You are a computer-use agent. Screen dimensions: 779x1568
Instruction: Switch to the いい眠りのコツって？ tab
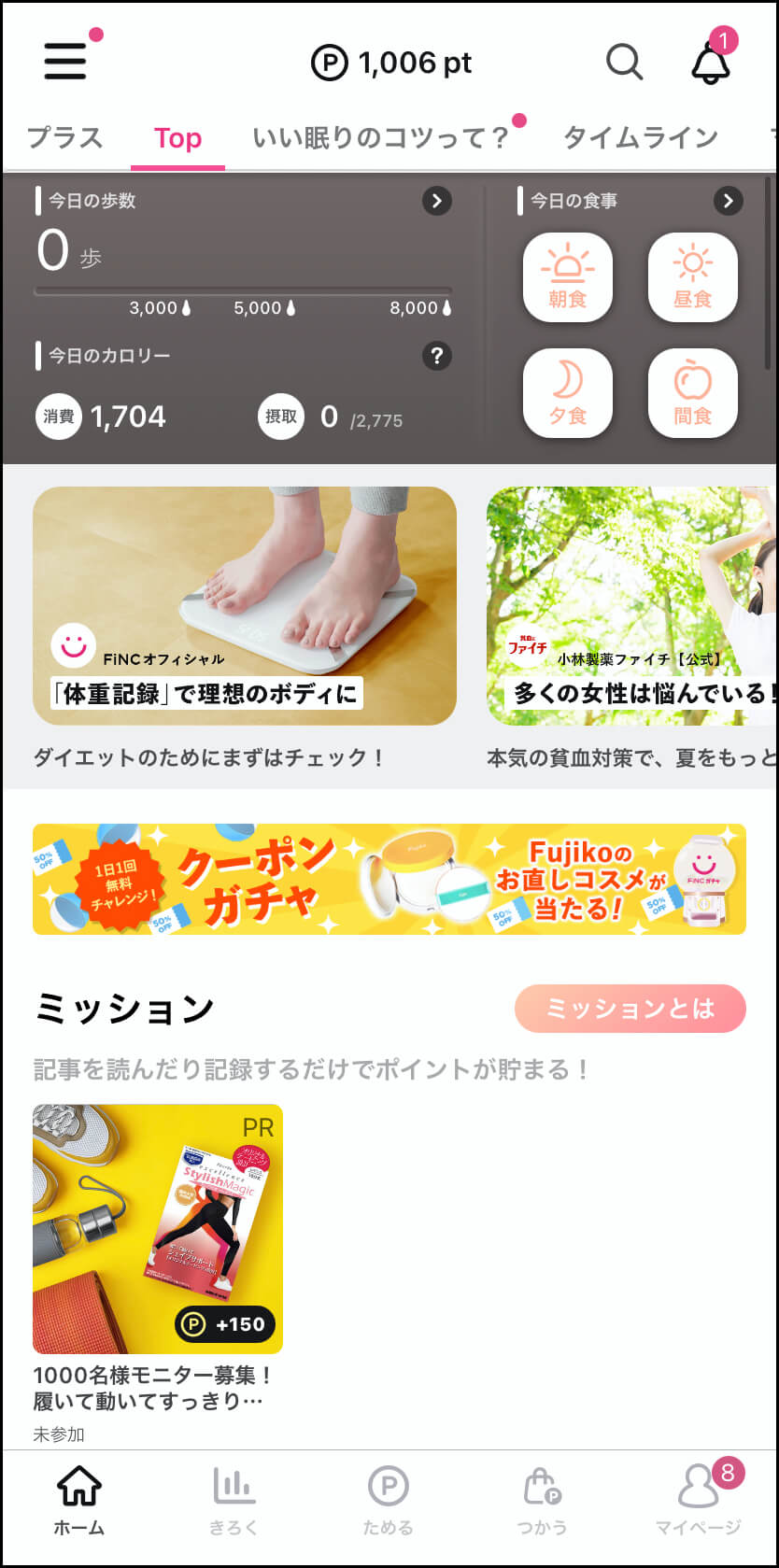point(381,138)
